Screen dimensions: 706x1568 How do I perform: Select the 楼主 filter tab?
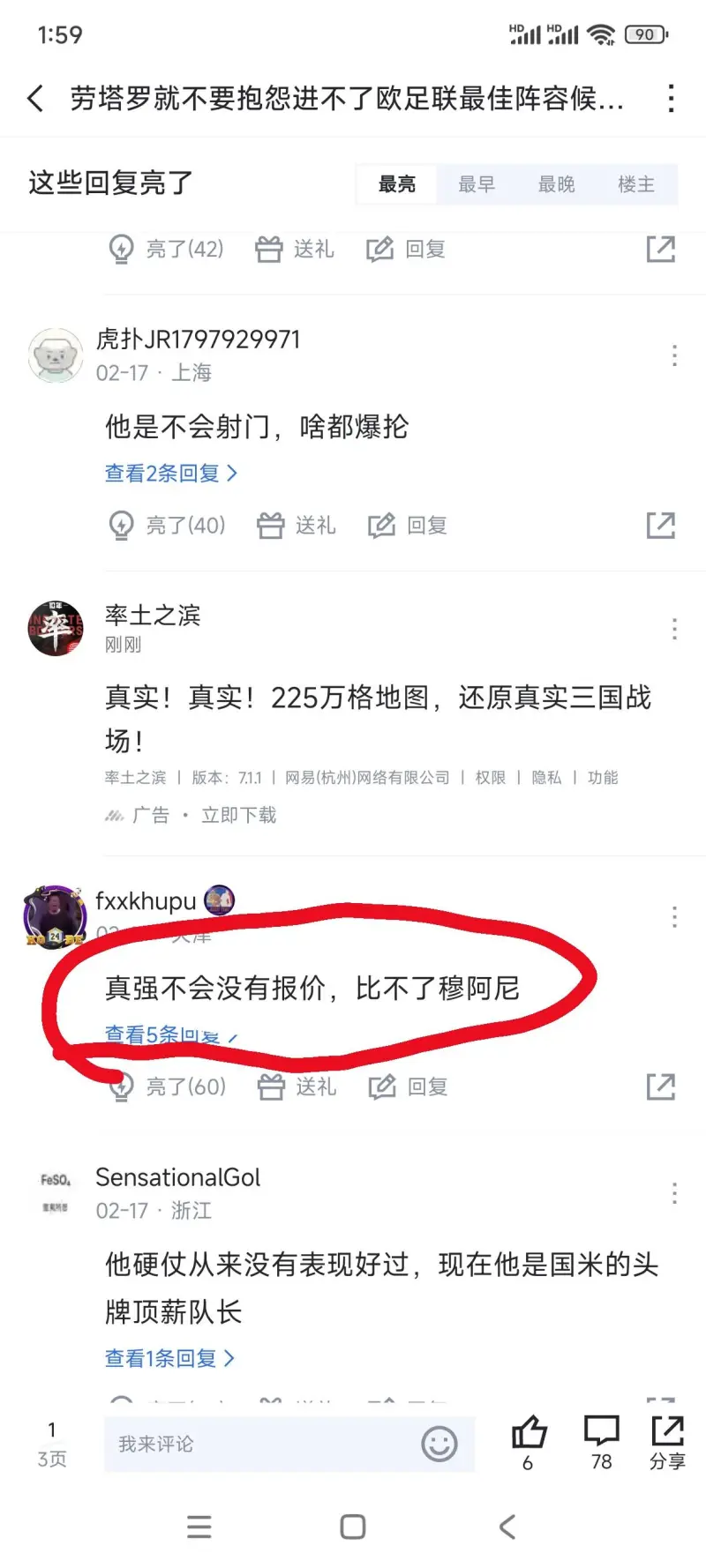[635, 184]
